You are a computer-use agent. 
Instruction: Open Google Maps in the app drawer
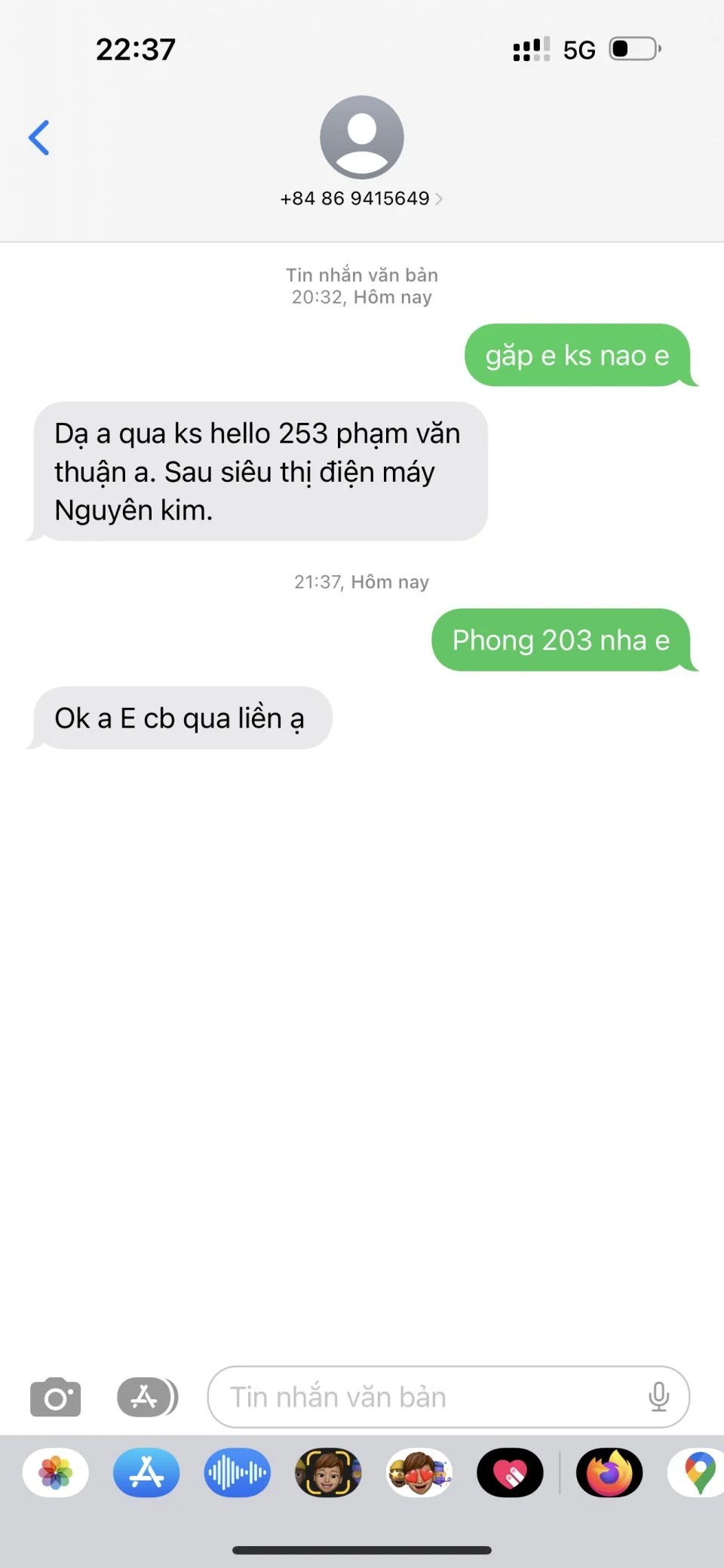point(698,1472)
